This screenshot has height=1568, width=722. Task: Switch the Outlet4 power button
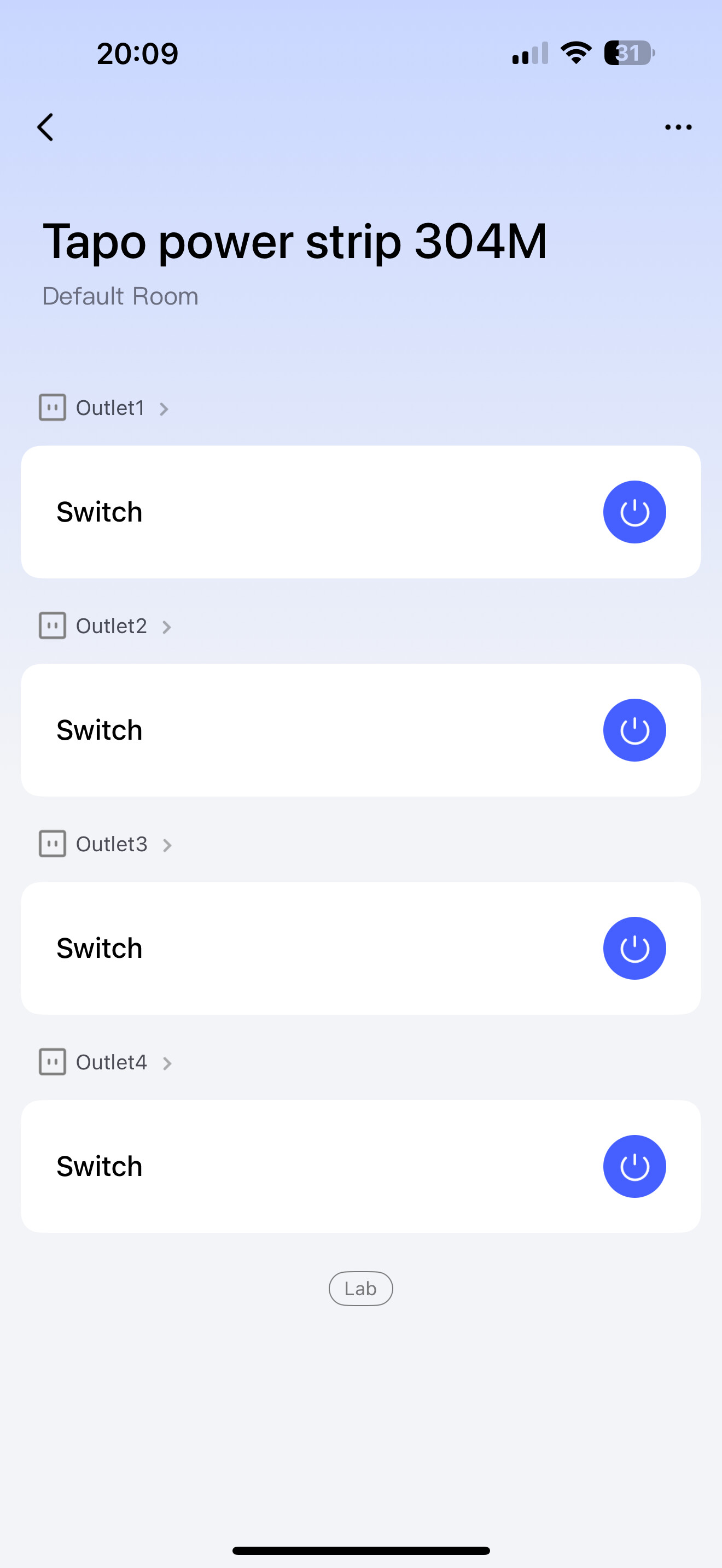[634, 1166]
